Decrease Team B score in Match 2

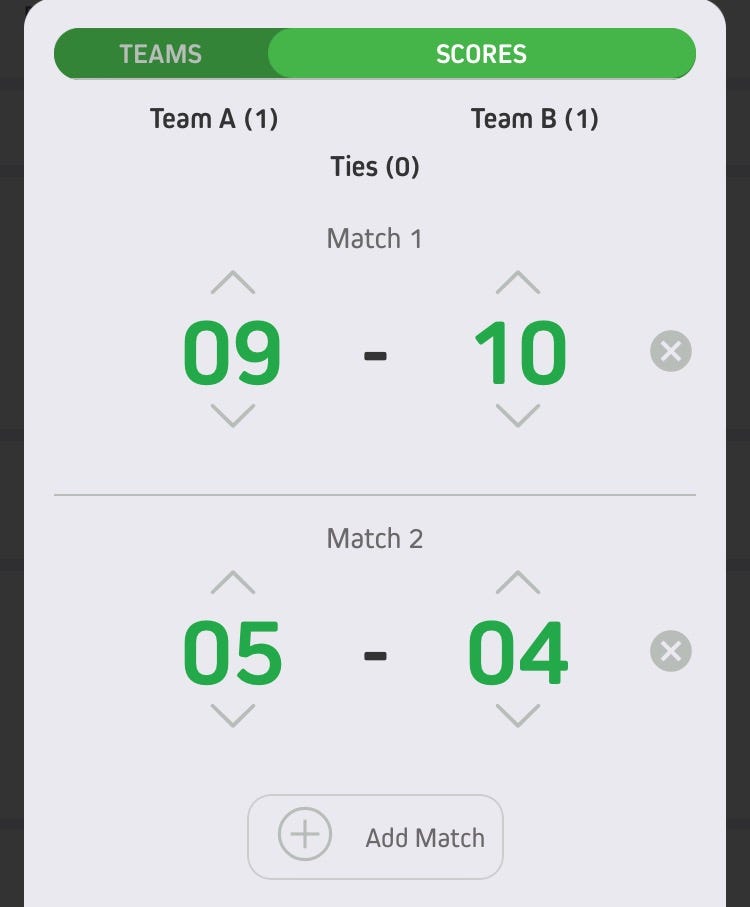pos(518,715)
